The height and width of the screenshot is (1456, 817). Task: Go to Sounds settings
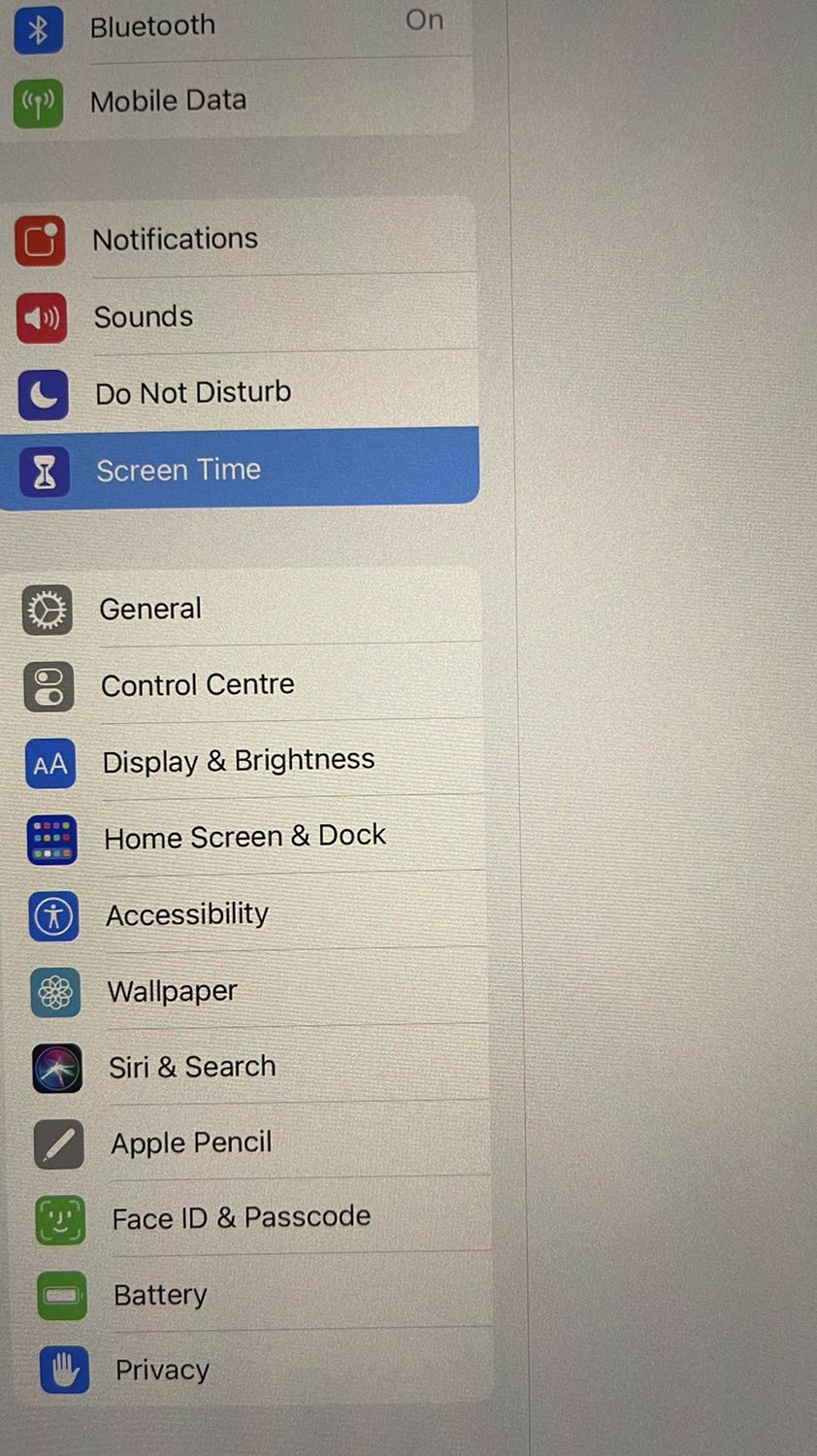239,314
